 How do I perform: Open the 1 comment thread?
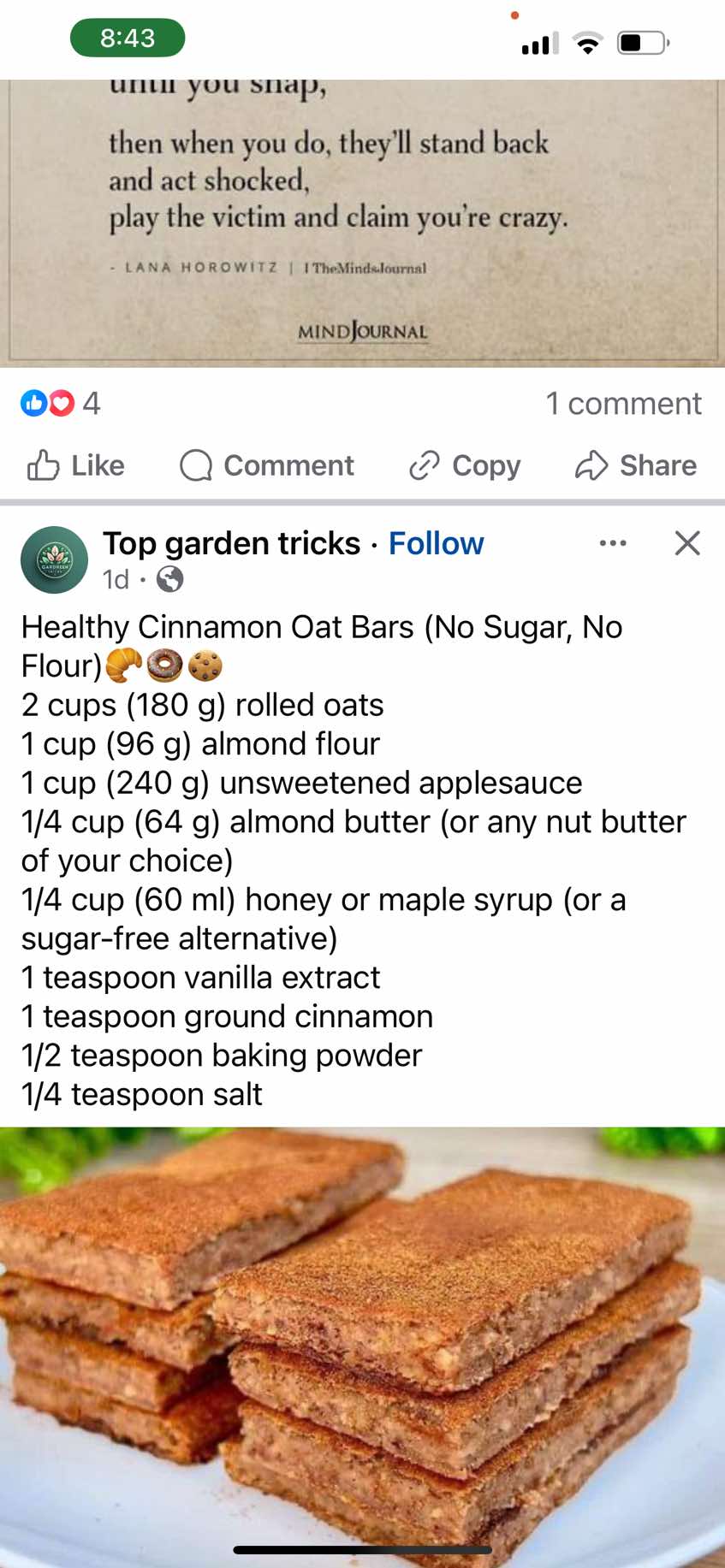click(623, 403)
